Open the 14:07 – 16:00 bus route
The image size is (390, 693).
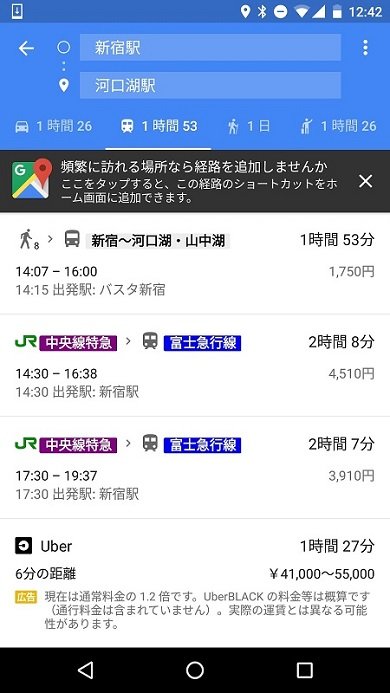[195, 264]
